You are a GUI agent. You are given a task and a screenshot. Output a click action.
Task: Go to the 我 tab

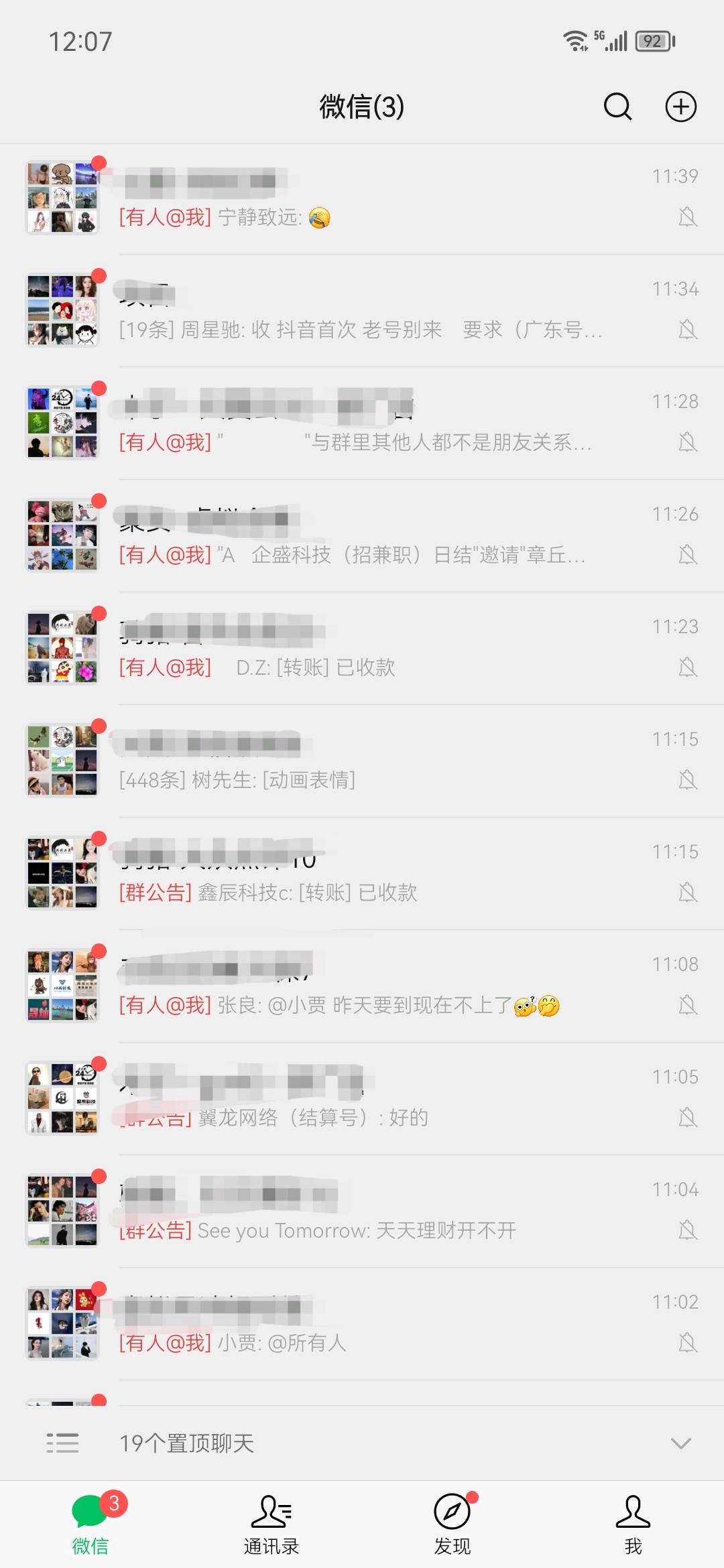(x=633, y=1525)
